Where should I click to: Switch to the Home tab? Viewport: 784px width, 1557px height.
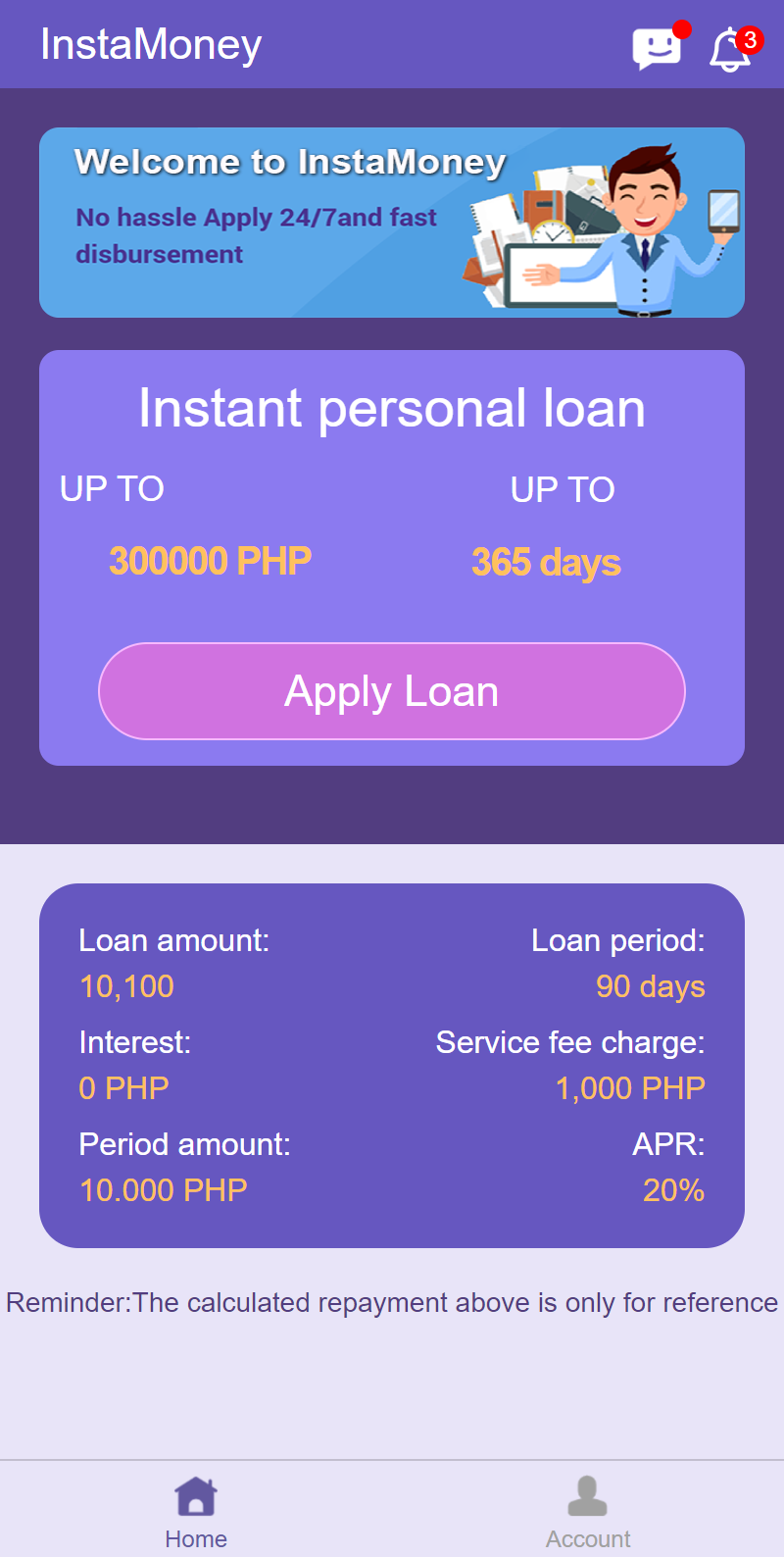click(x=196, y=1513)
